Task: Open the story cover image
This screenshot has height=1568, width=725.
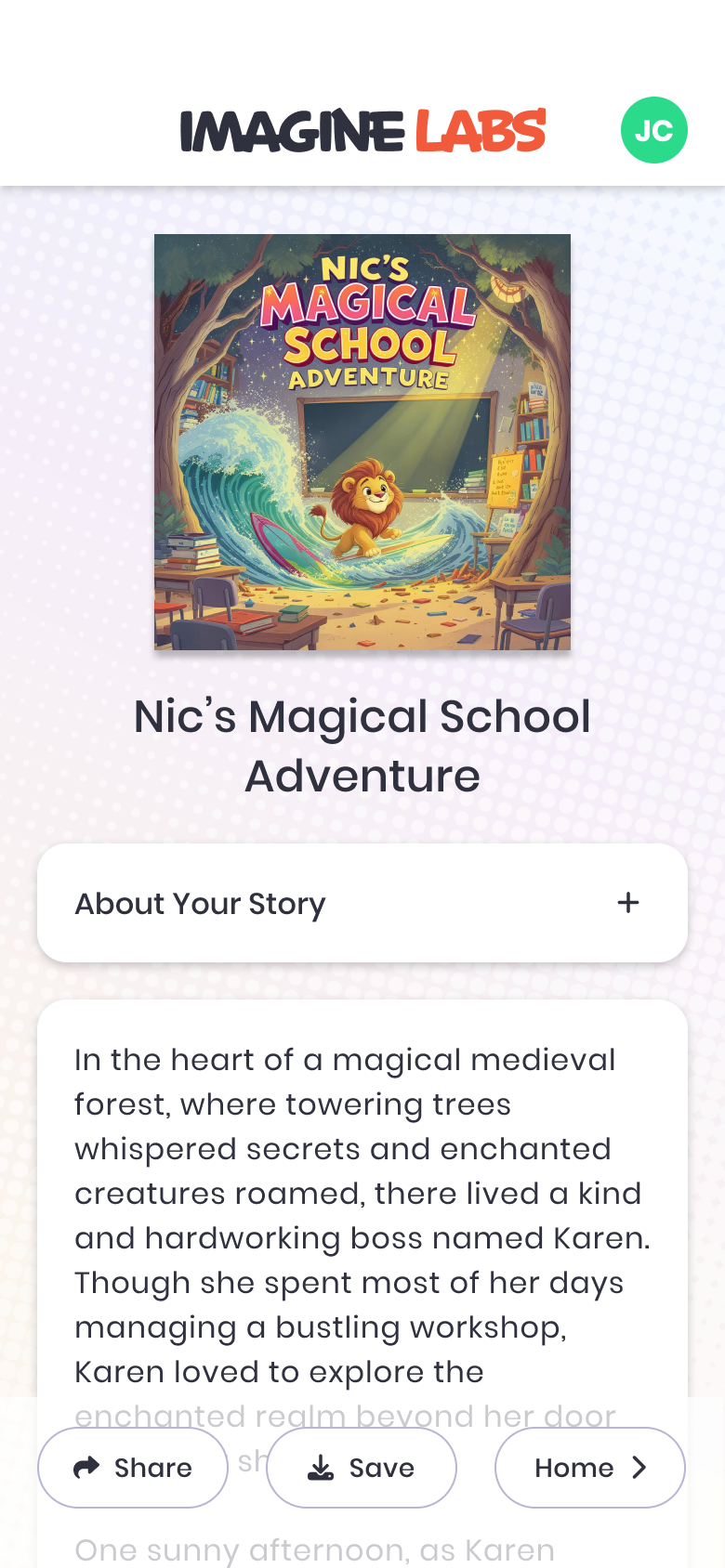Action: tap(362, 442)
